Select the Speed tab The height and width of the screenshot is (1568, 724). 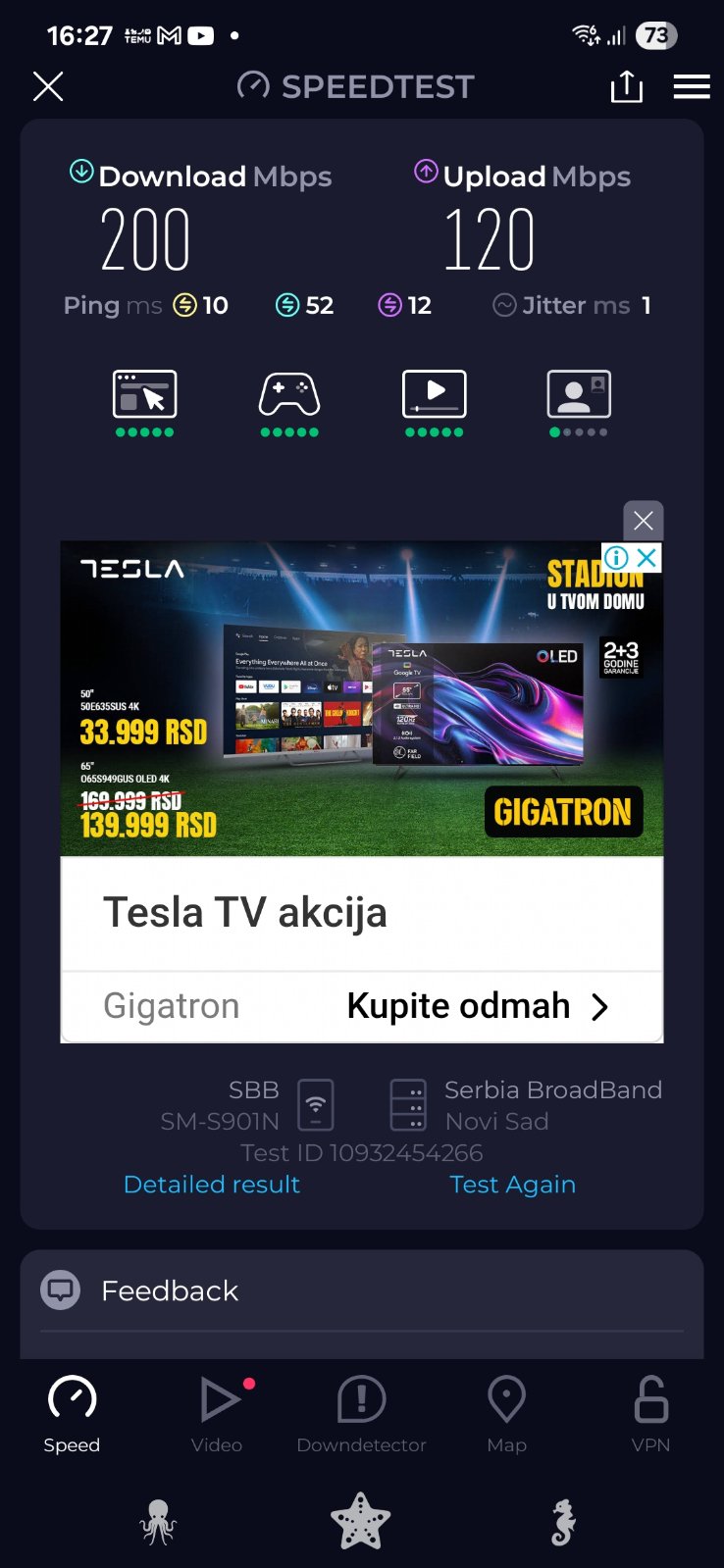tap(72, 1414)
